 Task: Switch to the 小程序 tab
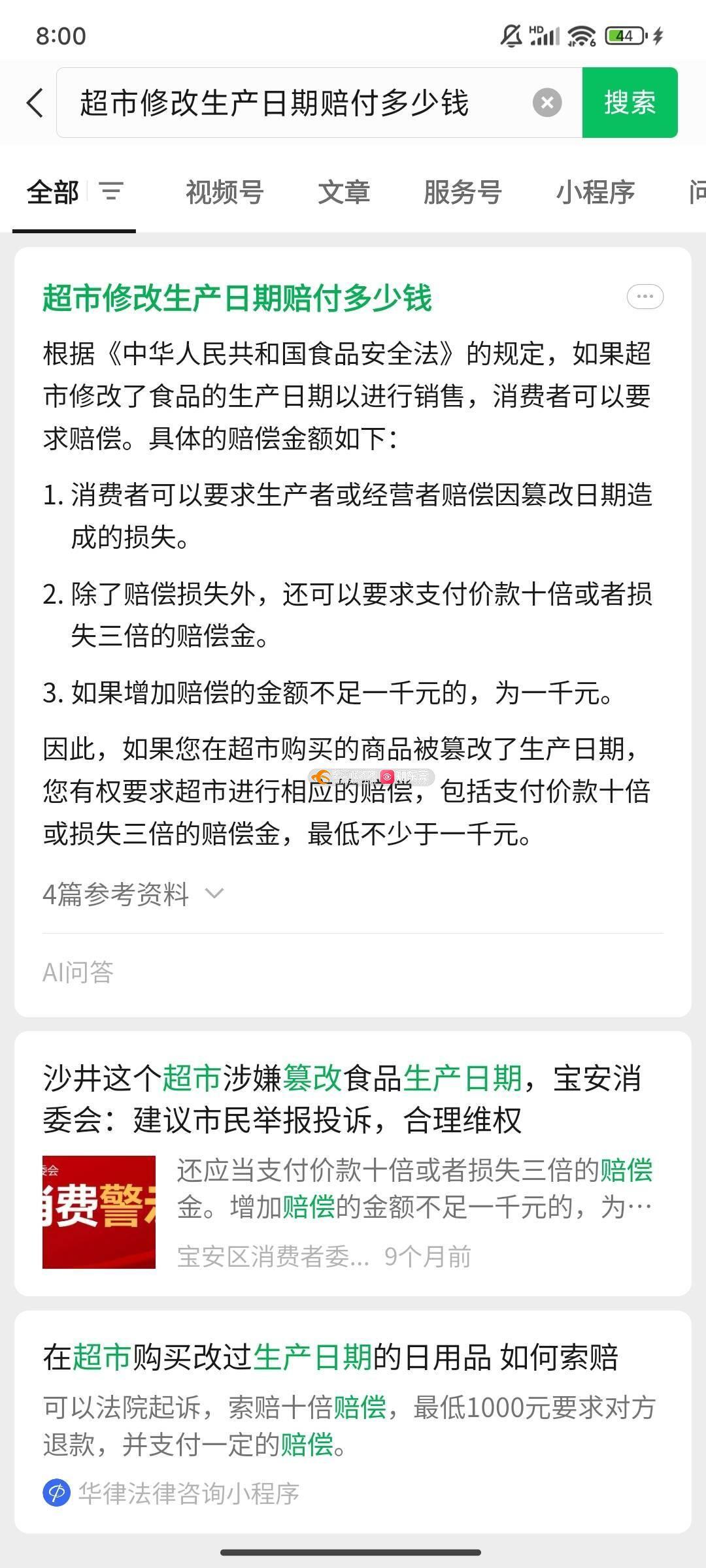pyautogui.click(x=595, y=193)
